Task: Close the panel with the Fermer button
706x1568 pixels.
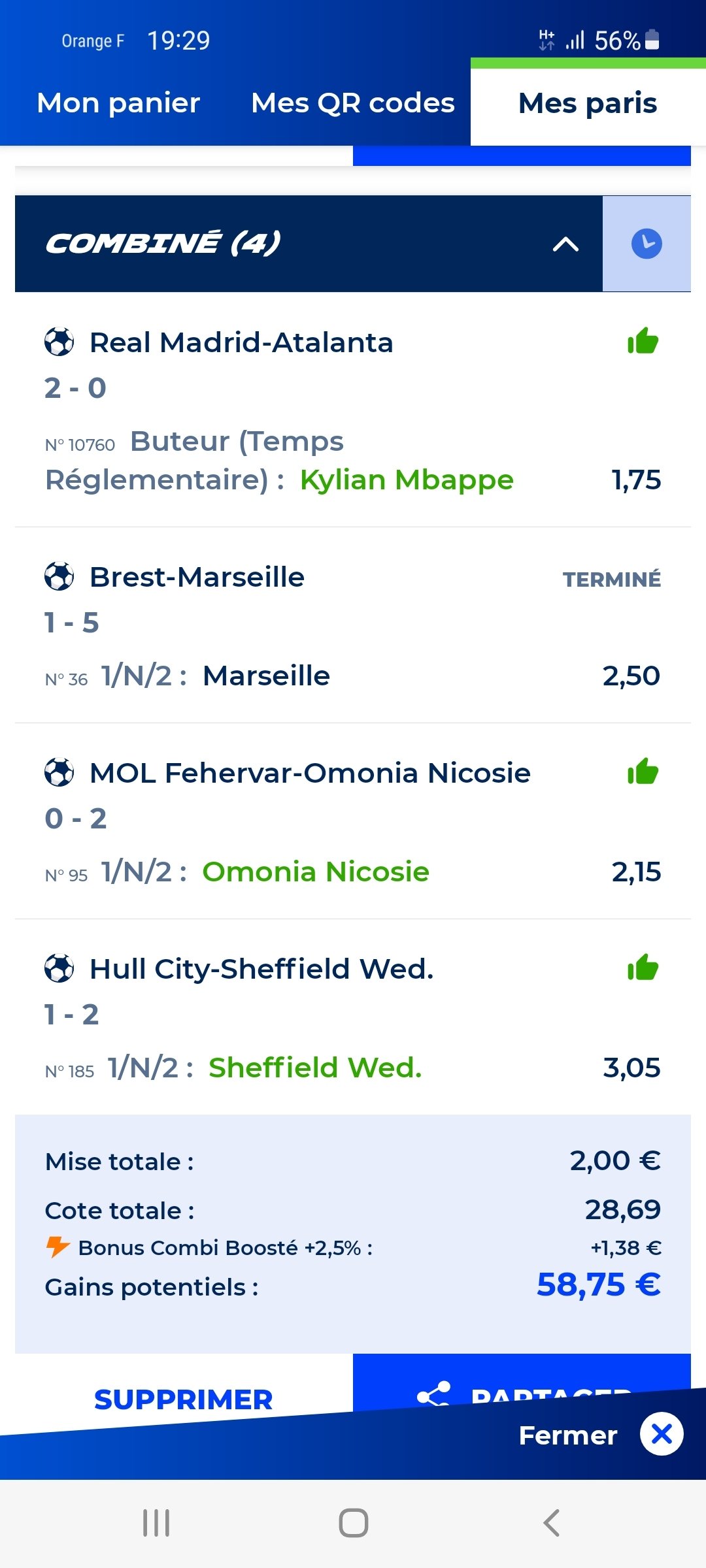Action: (x=600, y=1435)
